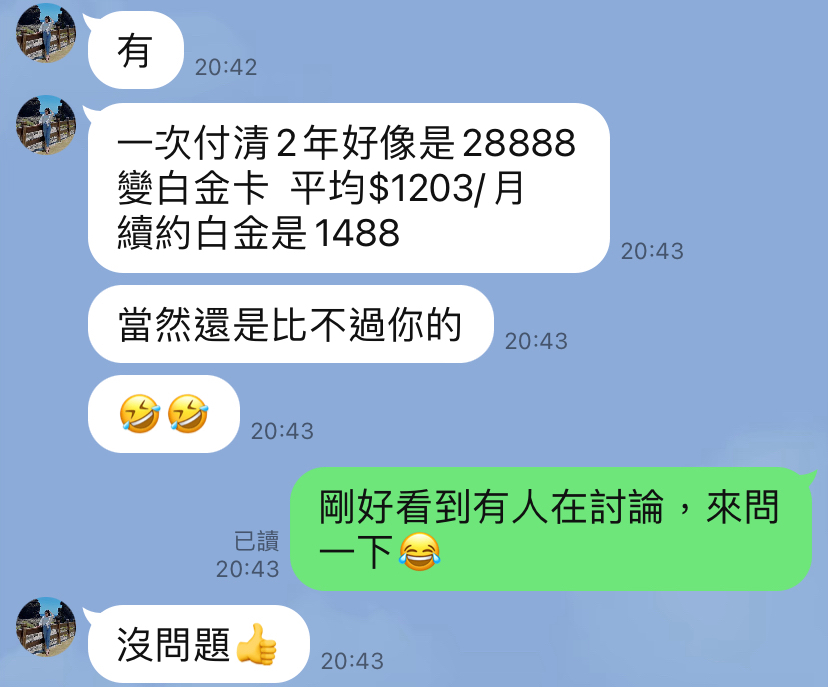View profile from avatar beside 沒問題
828x687 pixels.
[45, 626]
